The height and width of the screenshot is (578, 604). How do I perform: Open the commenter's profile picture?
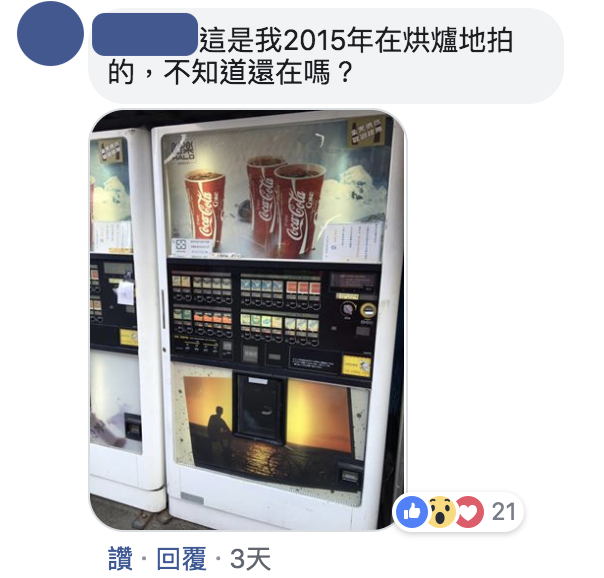tap(50, 35)
